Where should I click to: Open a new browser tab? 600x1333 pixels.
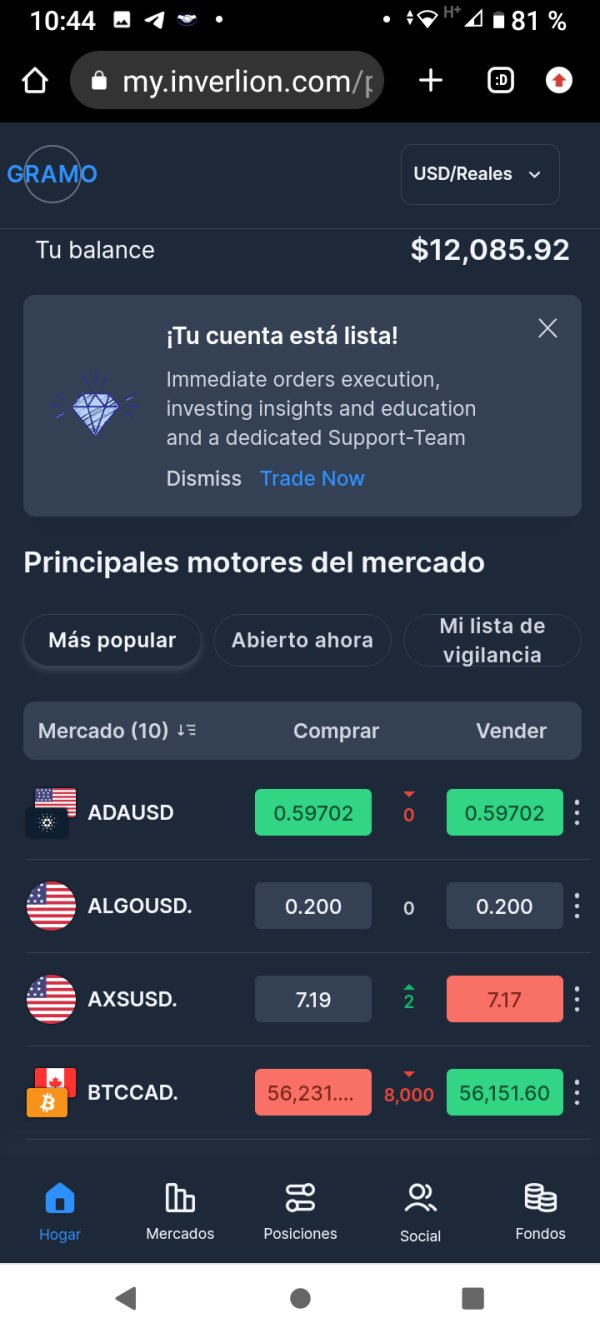pyautogui.click(x=430, y=81)
